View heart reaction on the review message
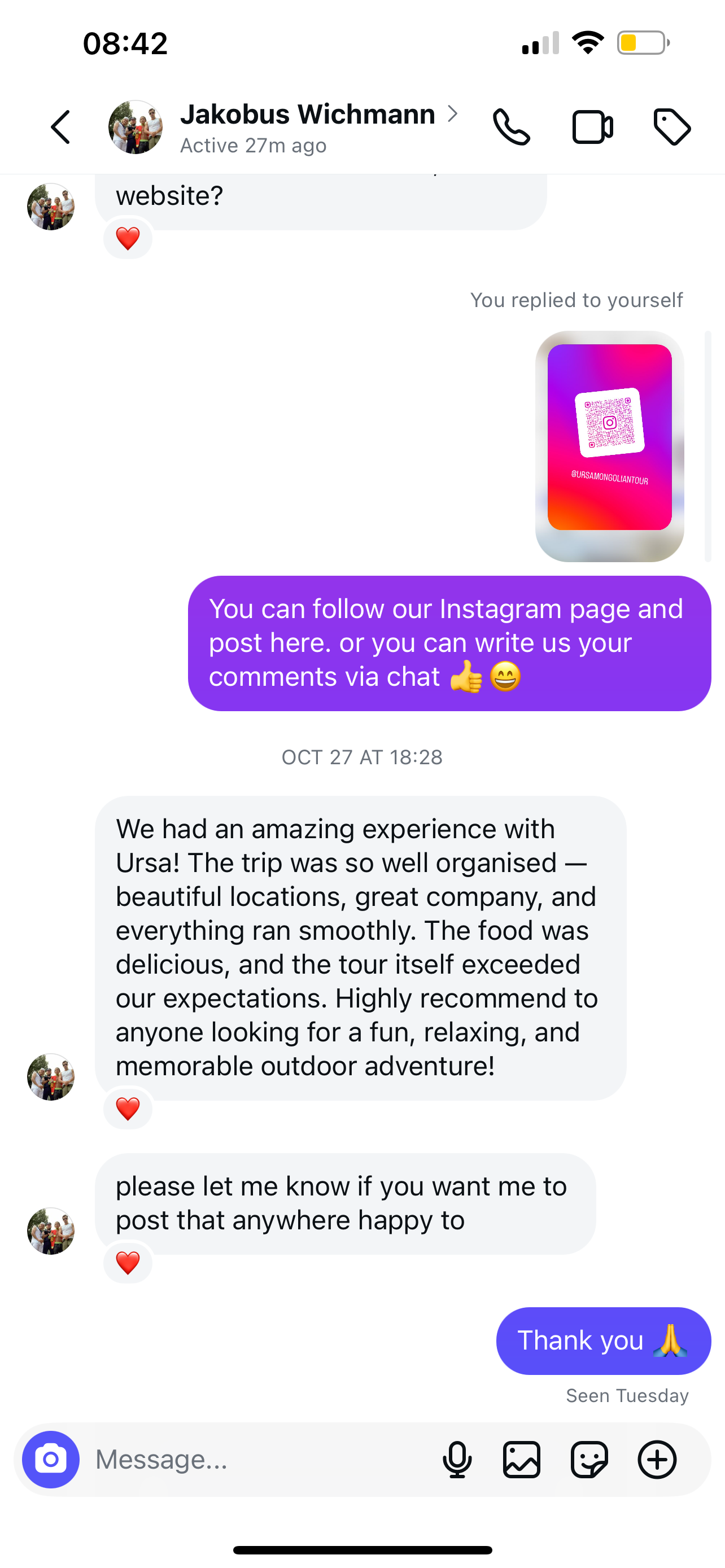The height and width of the screenshot is (1568, 725). tap(128, 1108)
